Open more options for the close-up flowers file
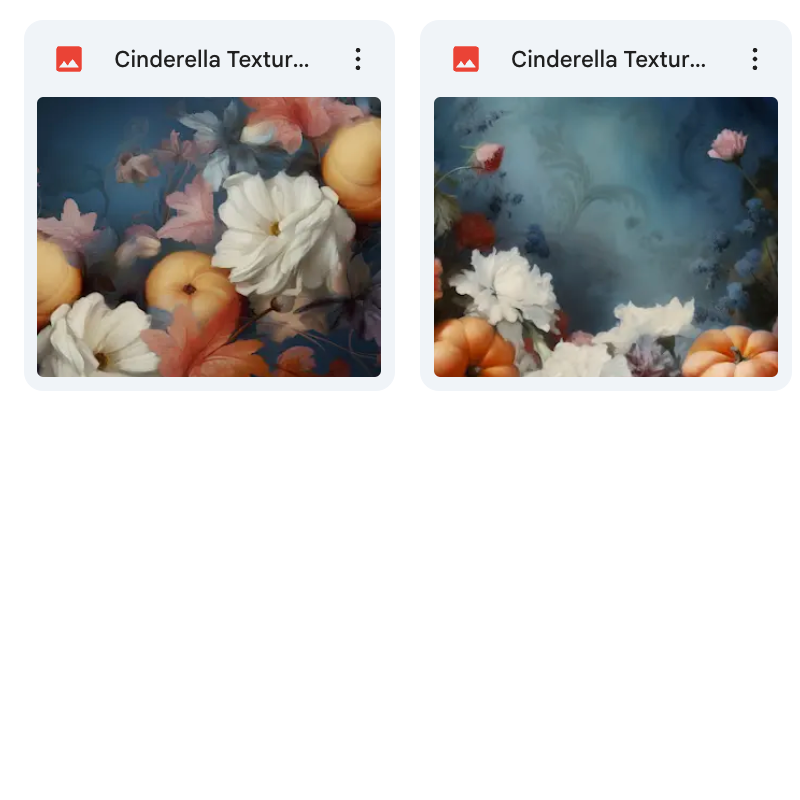The width and height of the screenshot is (800, 800). pyautogui.click(x=358, y=59)
